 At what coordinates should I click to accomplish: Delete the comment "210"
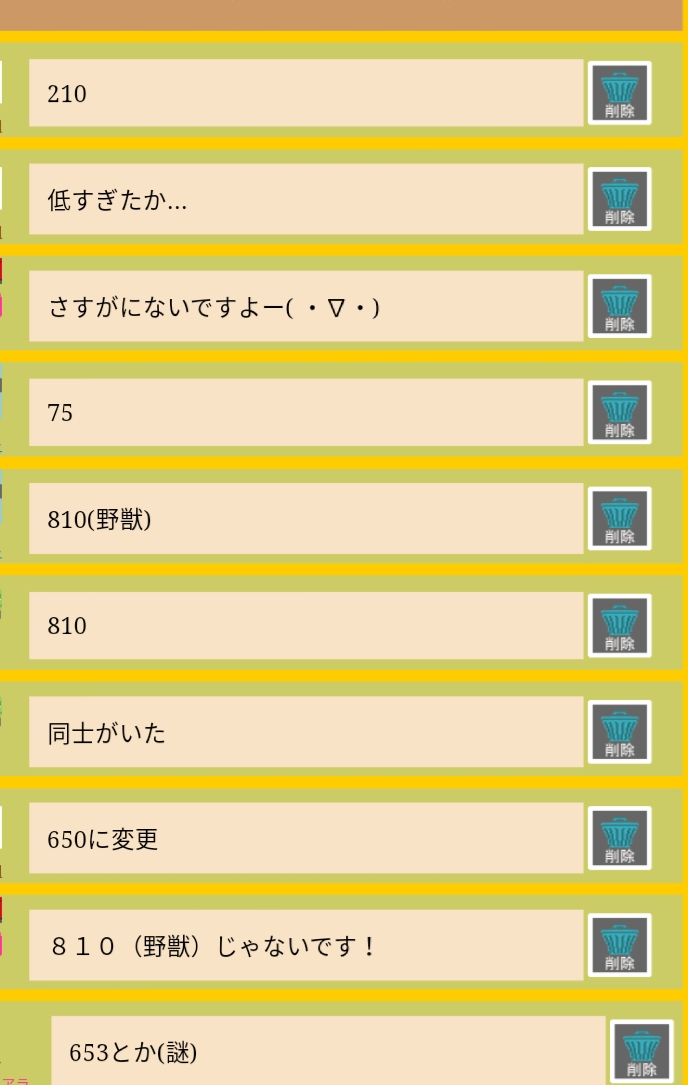pyautogui.click(x=619, y=93)
